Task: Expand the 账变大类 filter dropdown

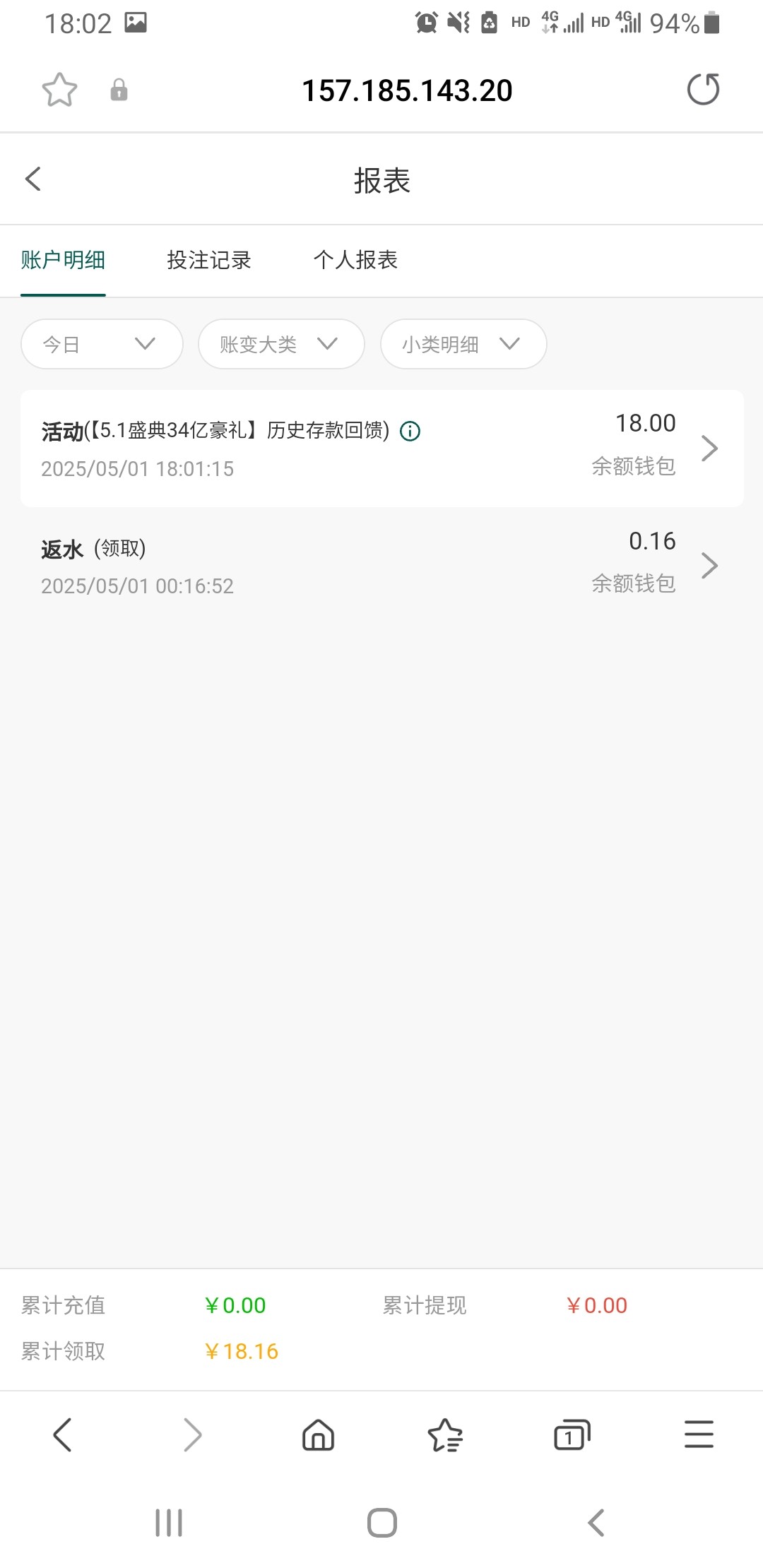Action: tap(281, 344)
